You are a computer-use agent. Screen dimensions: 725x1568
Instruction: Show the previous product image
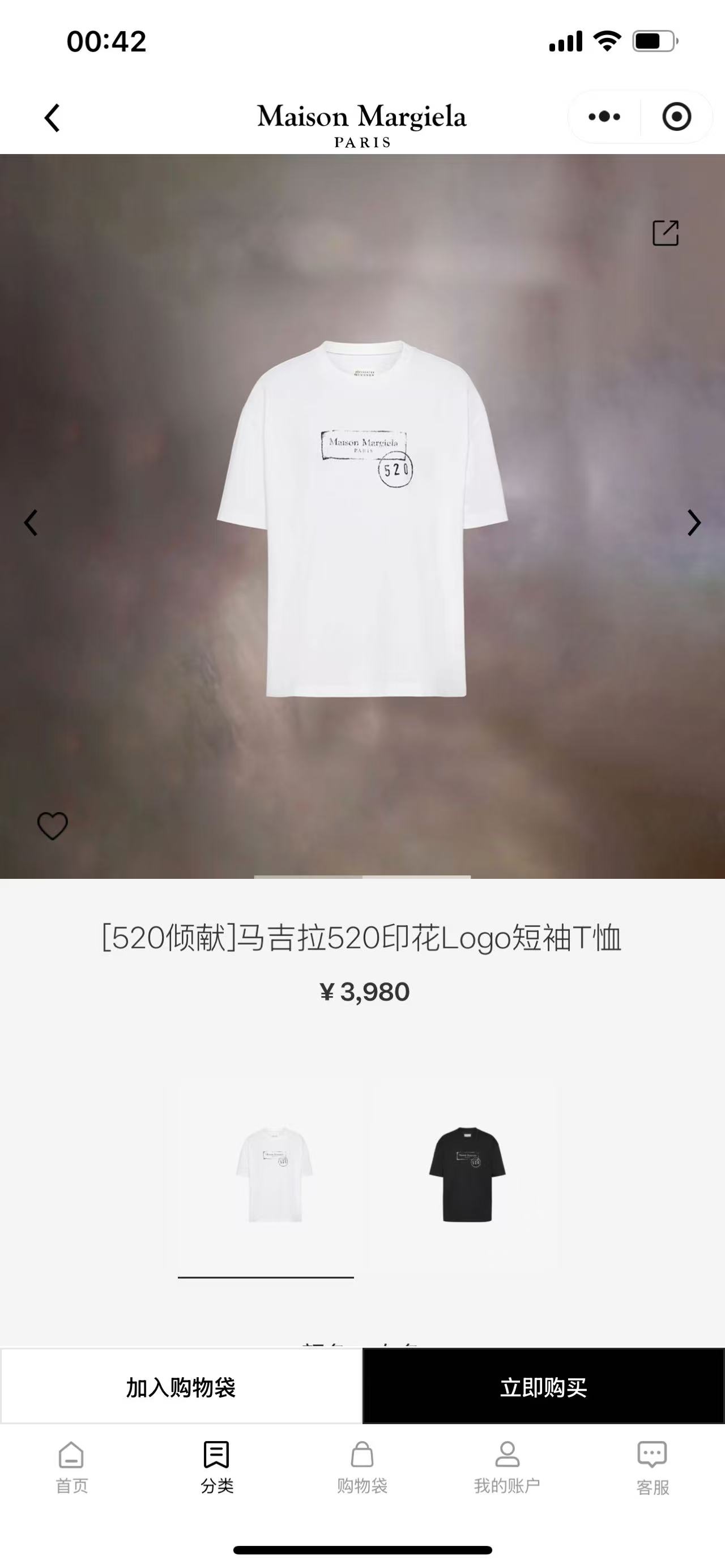point(31,522)
